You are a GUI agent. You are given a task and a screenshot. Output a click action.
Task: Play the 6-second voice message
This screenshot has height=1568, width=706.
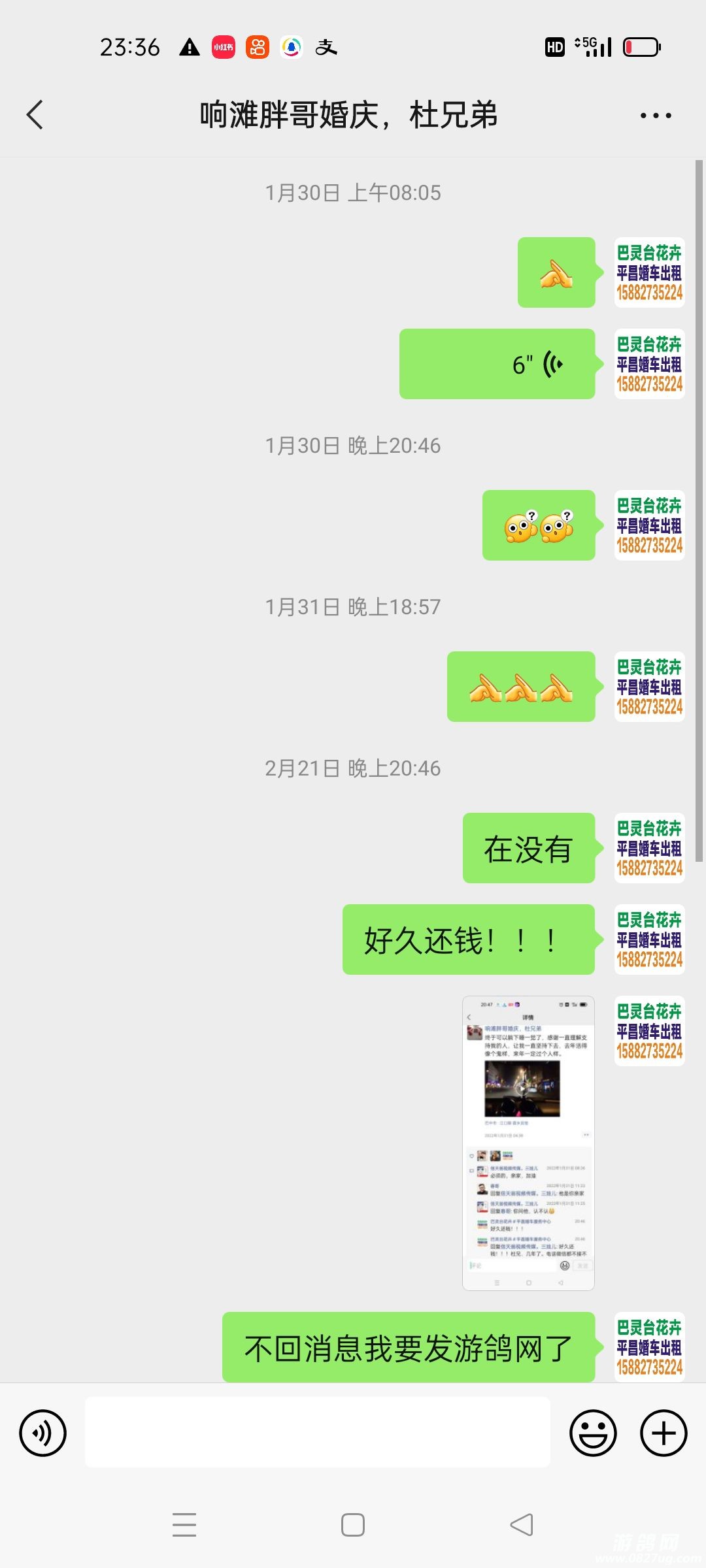tap(497, 364)
